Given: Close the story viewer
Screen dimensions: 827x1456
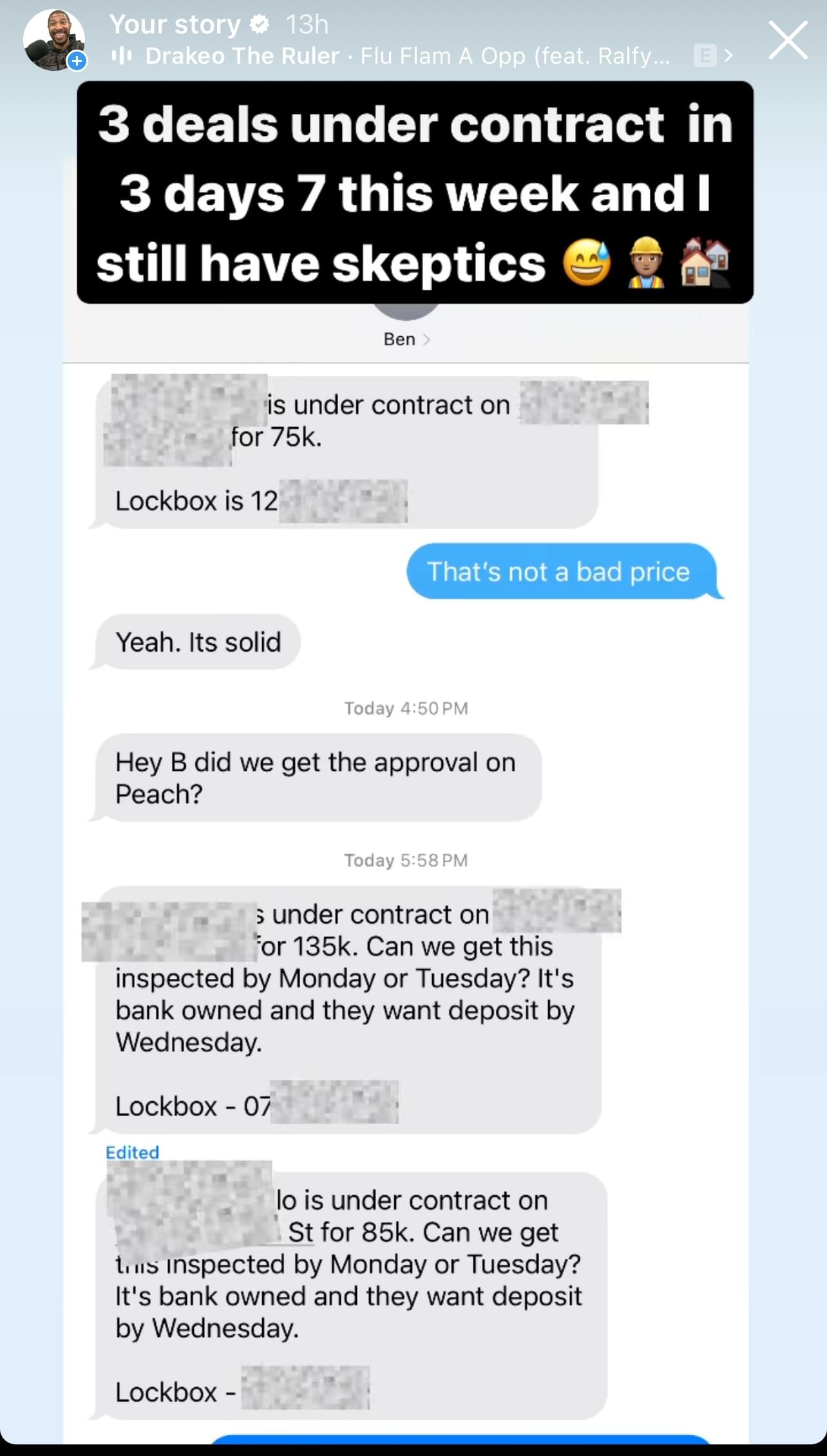Looking at the screenshot, I should (x=787, y=40).
